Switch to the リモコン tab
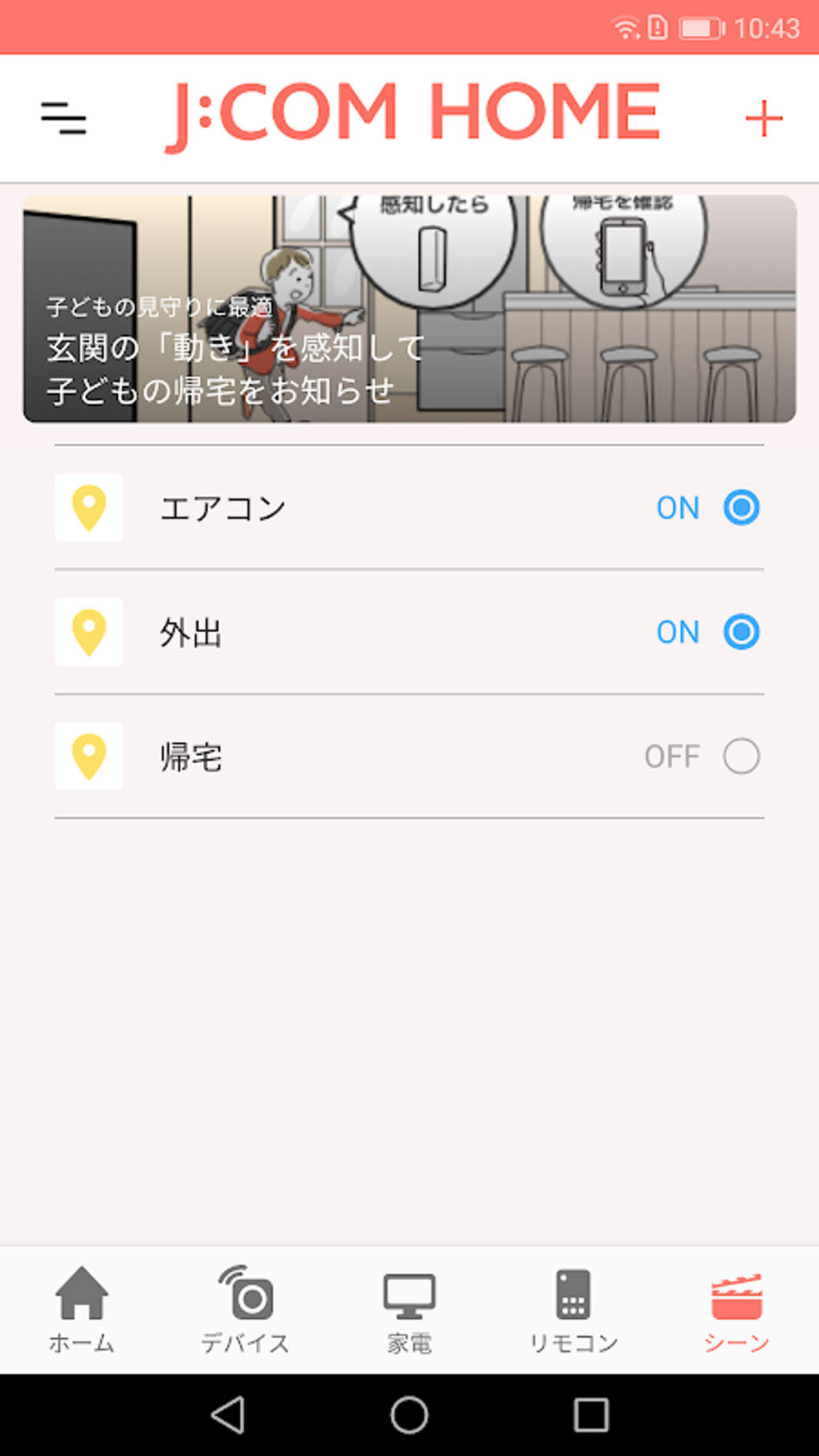The width and height of the screenshot is (819, 1456). [573, 1311]
